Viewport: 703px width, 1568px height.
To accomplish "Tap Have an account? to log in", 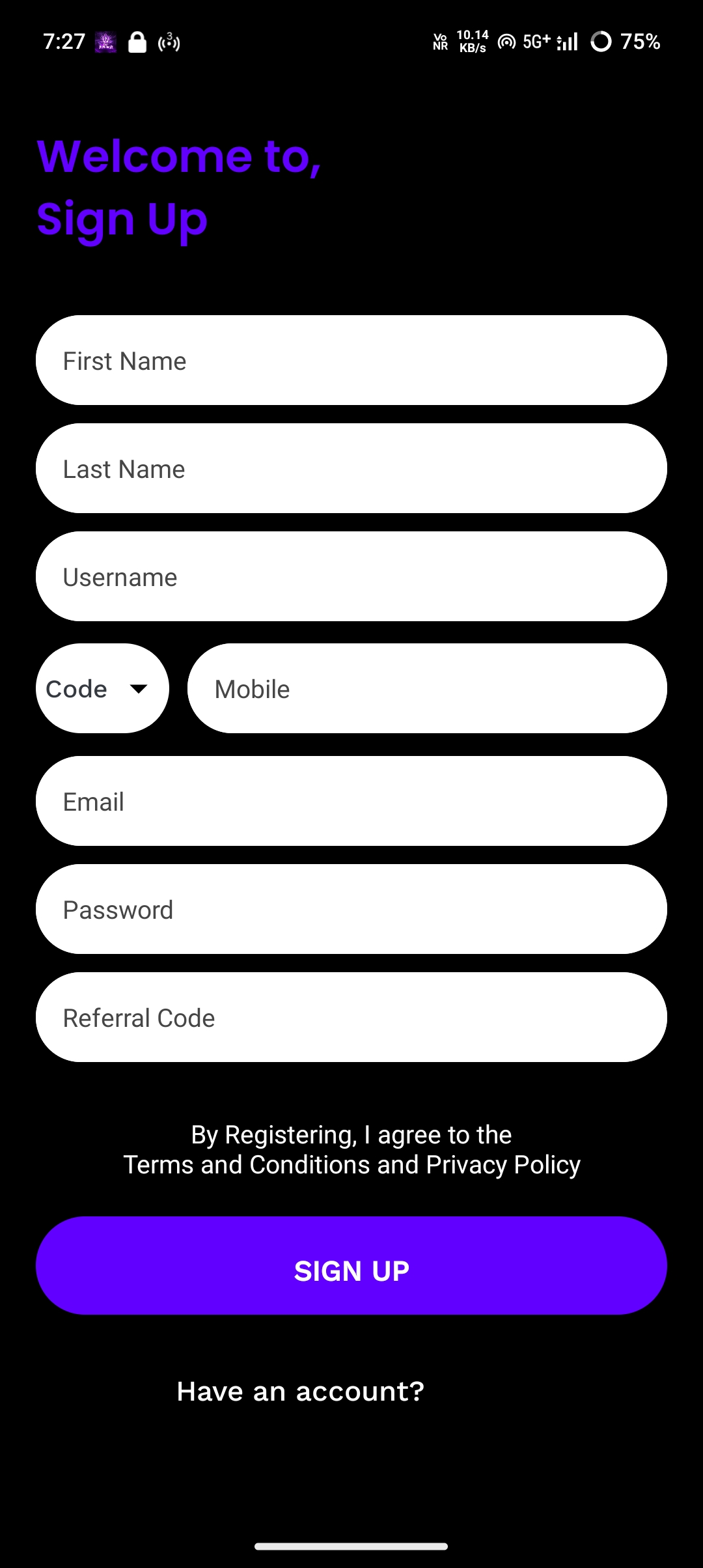I will click(301, 1392).
